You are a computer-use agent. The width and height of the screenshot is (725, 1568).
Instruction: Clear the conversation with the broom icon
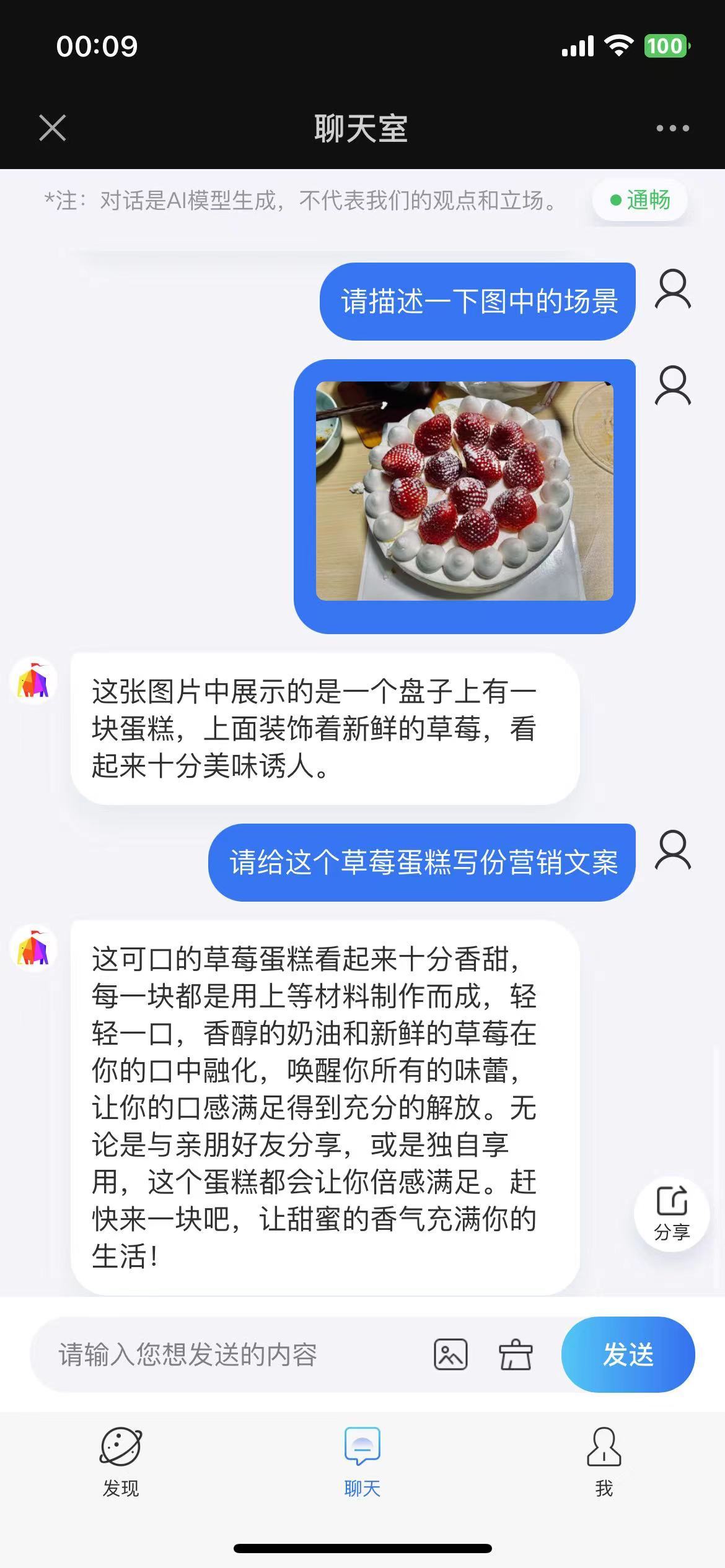click(516, 1354)
